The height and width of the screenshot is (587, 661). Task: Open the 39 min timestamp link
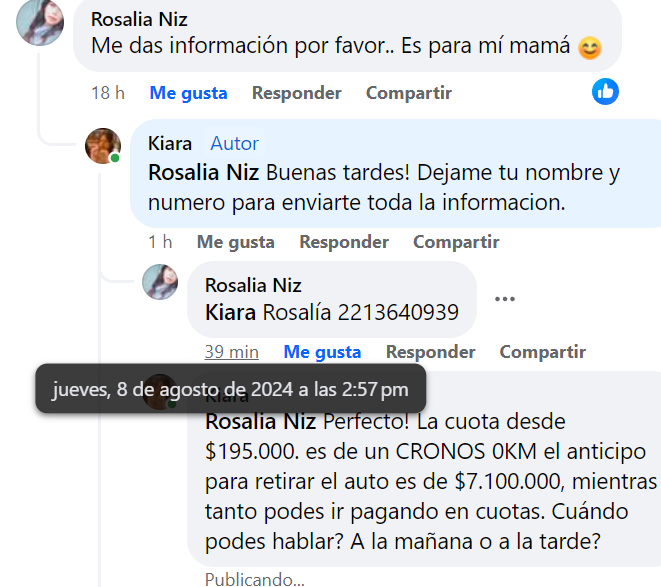[232, 352]
